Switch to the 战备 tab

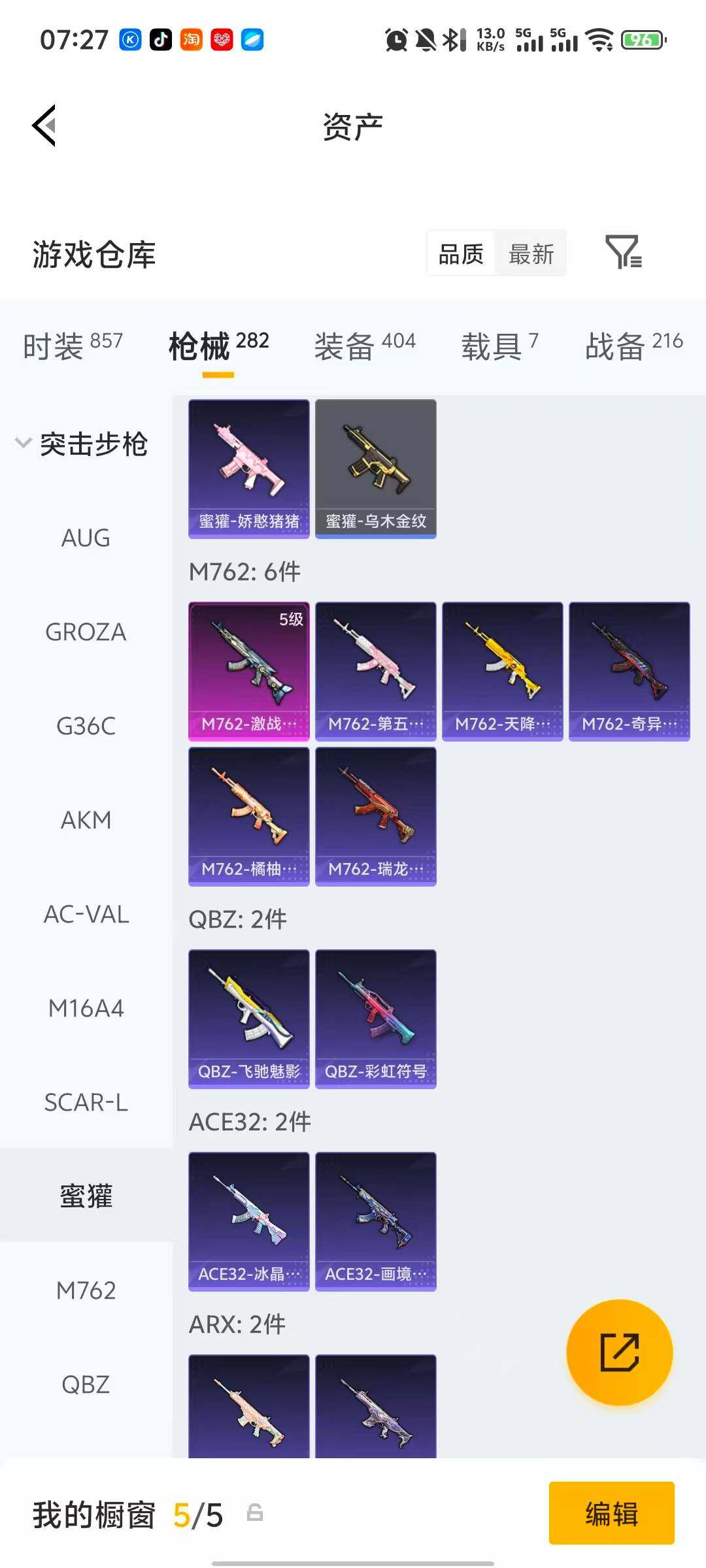[x=633, y=345]
